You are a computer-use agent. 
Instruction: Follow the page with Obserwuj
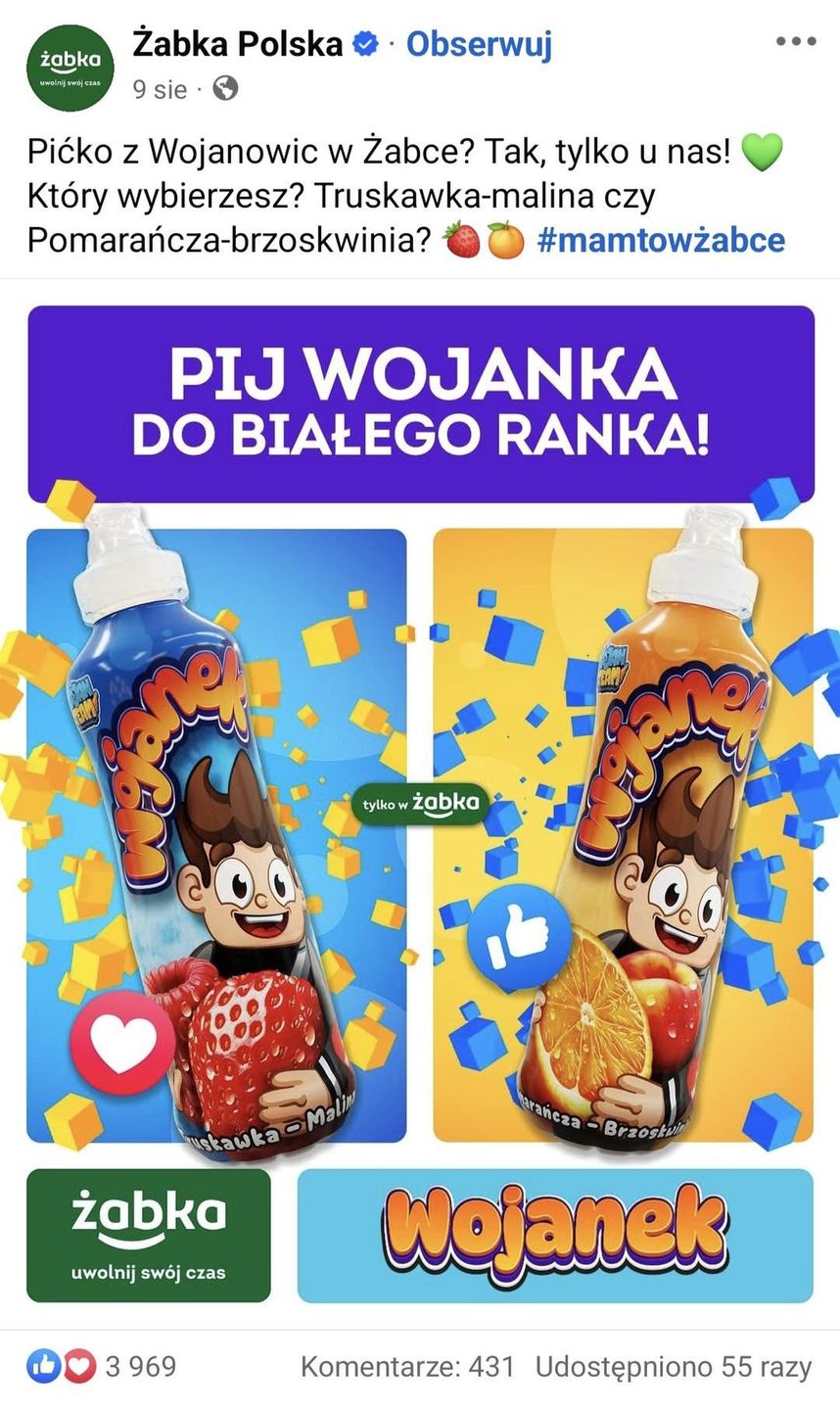click(x=479, y=44)
